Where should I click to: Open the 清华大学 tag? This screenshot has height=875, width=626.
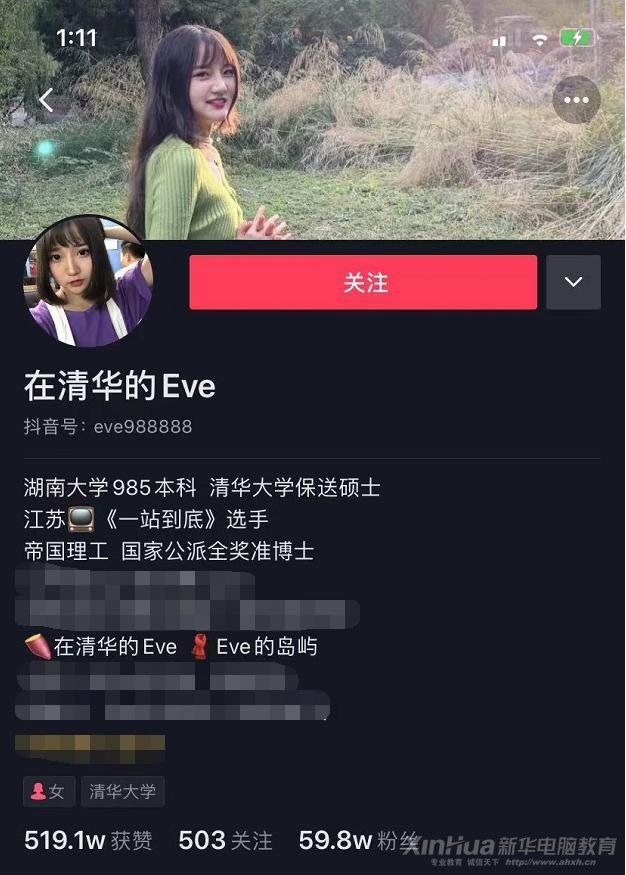122,792
